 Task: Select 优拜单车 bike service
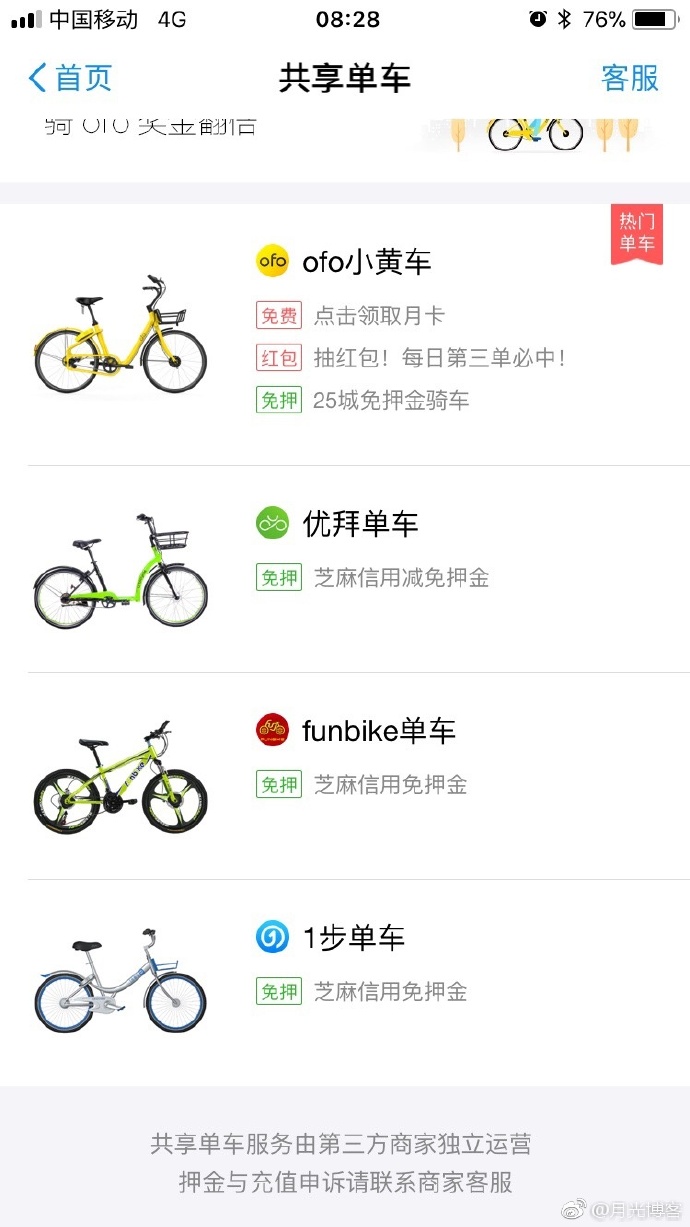[360, 524]
